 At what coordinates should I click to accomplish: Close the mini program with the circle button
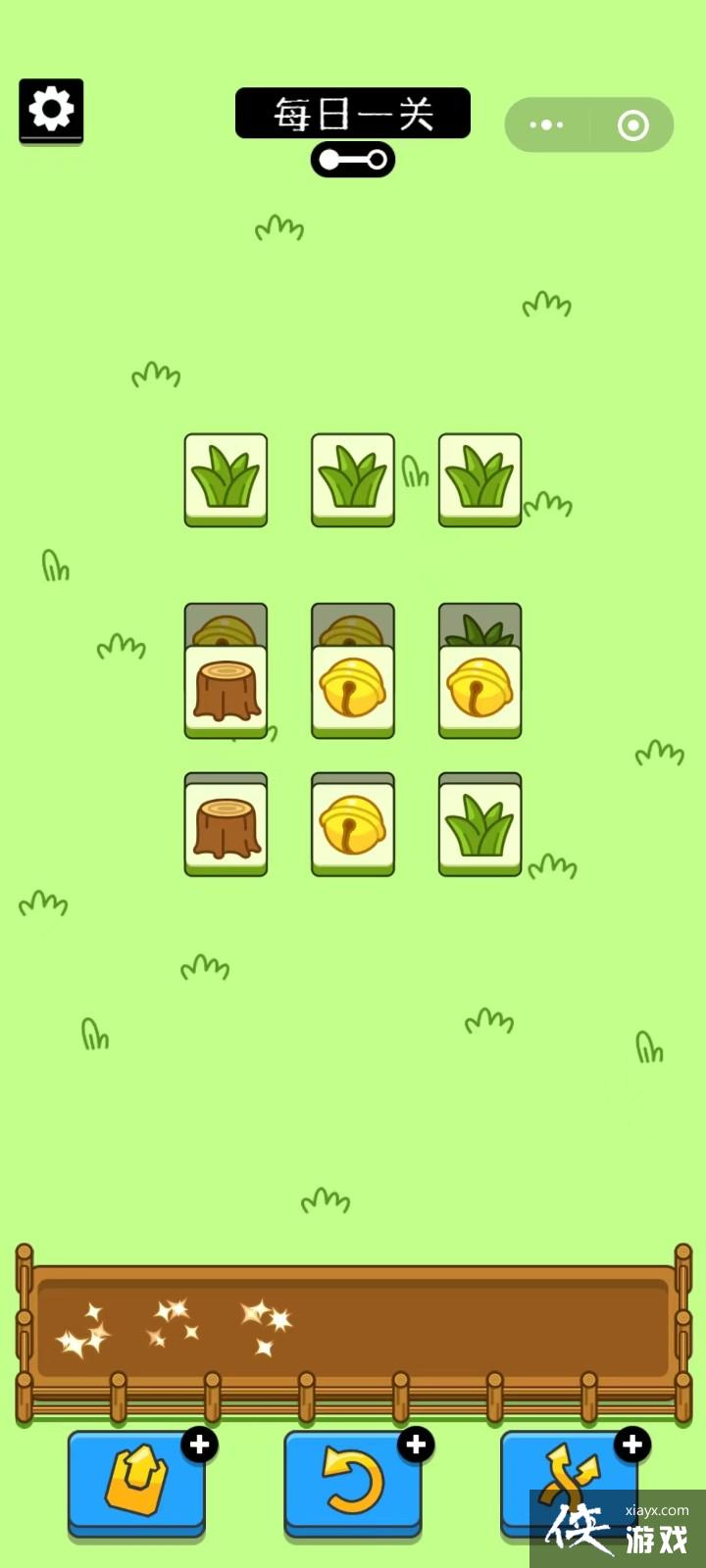632,125
